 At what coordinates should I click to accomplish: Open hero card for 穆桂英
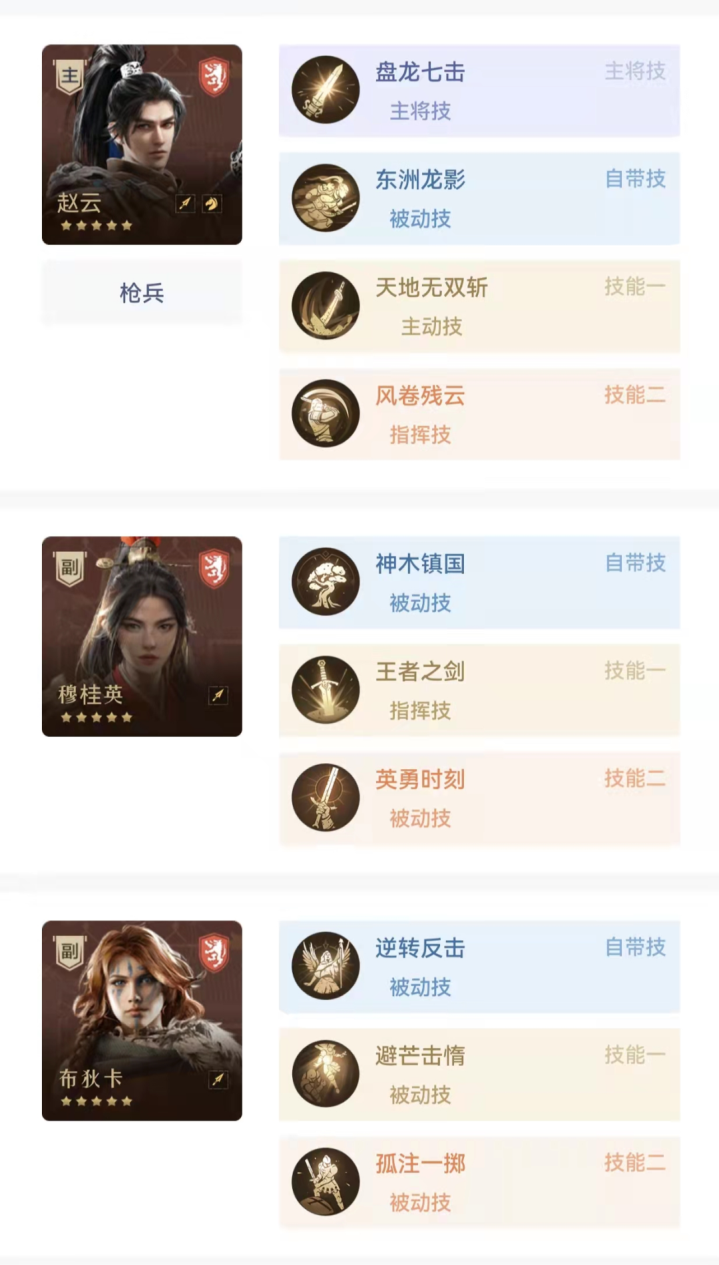coord(142,637)
